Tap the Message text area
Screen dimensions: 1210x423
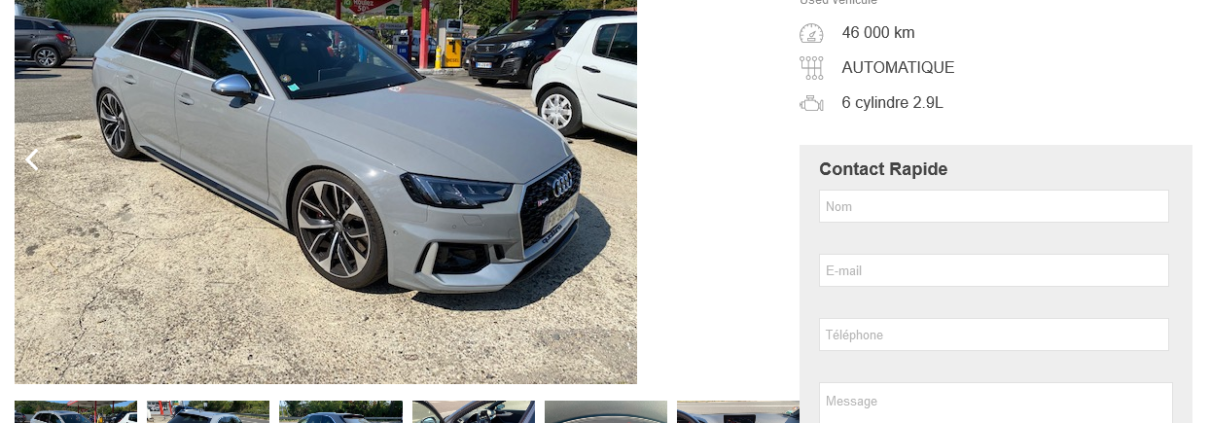click(995, 403)
